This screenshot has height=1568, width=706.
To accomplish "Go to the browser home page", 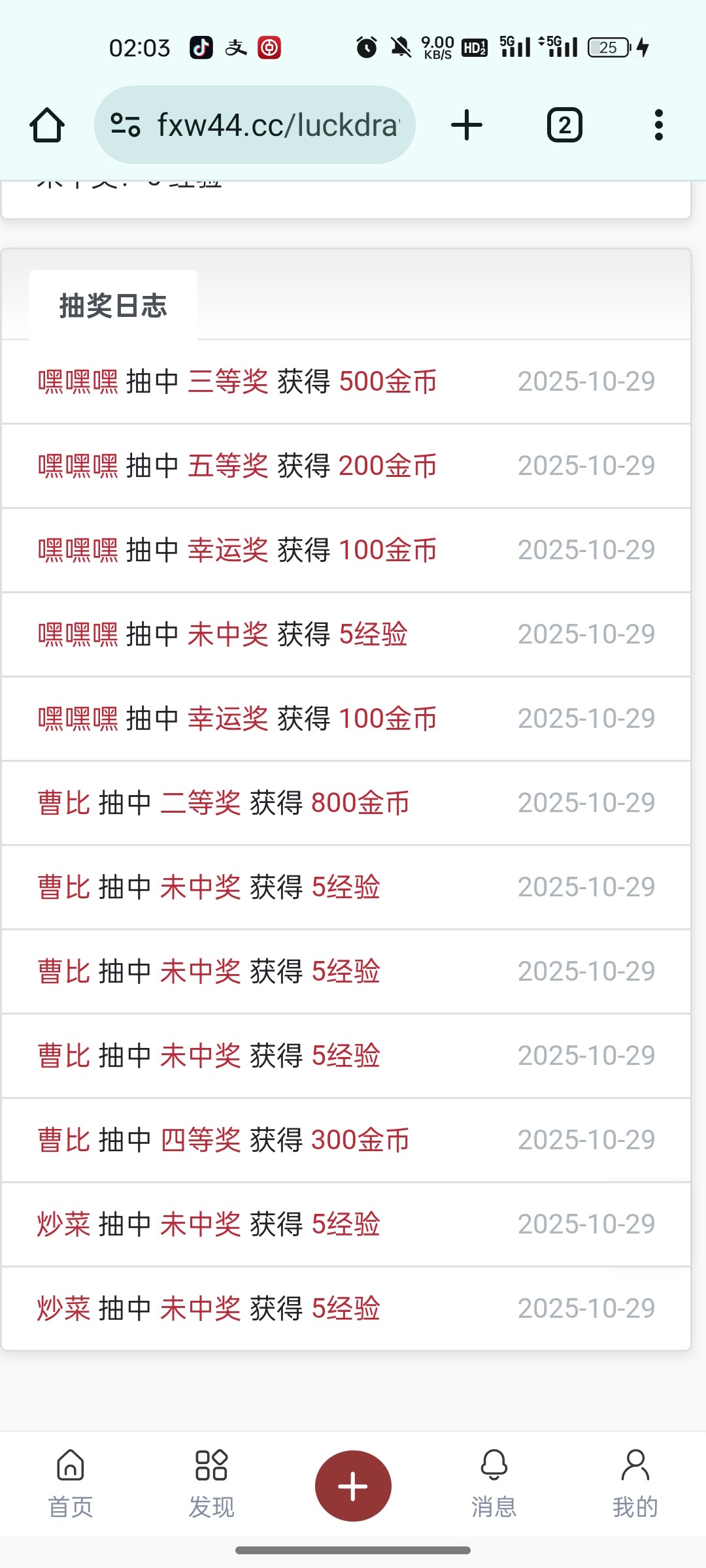I will (47, 125).
